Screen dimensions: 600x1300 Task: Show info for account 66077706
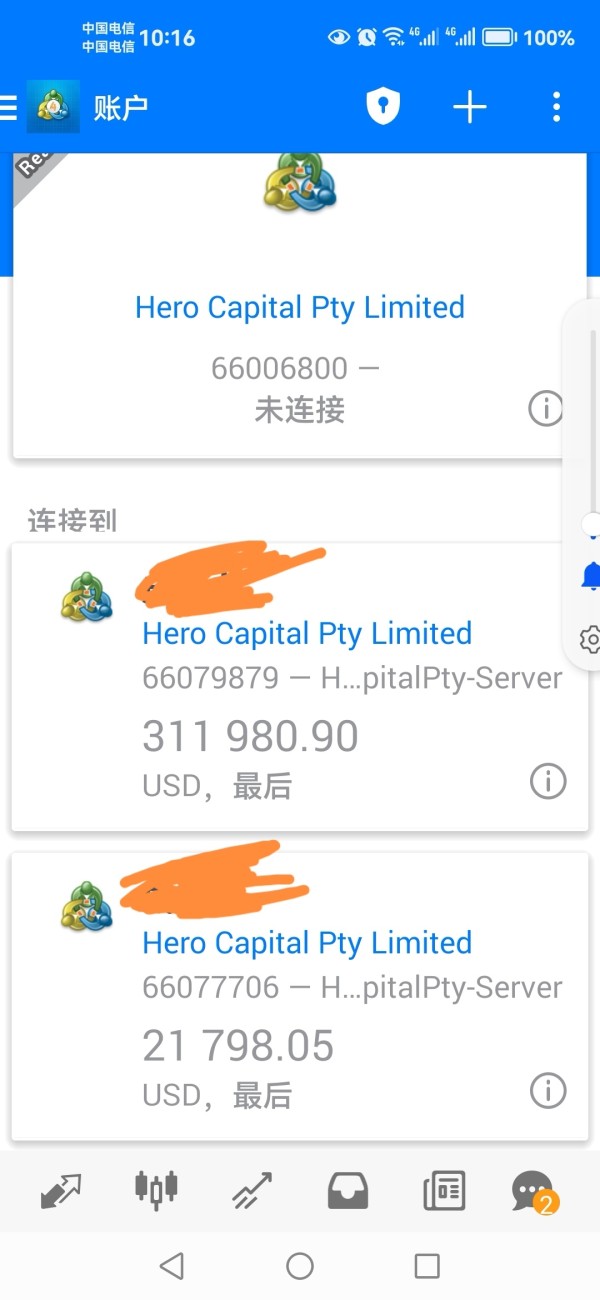(548, 1091)
